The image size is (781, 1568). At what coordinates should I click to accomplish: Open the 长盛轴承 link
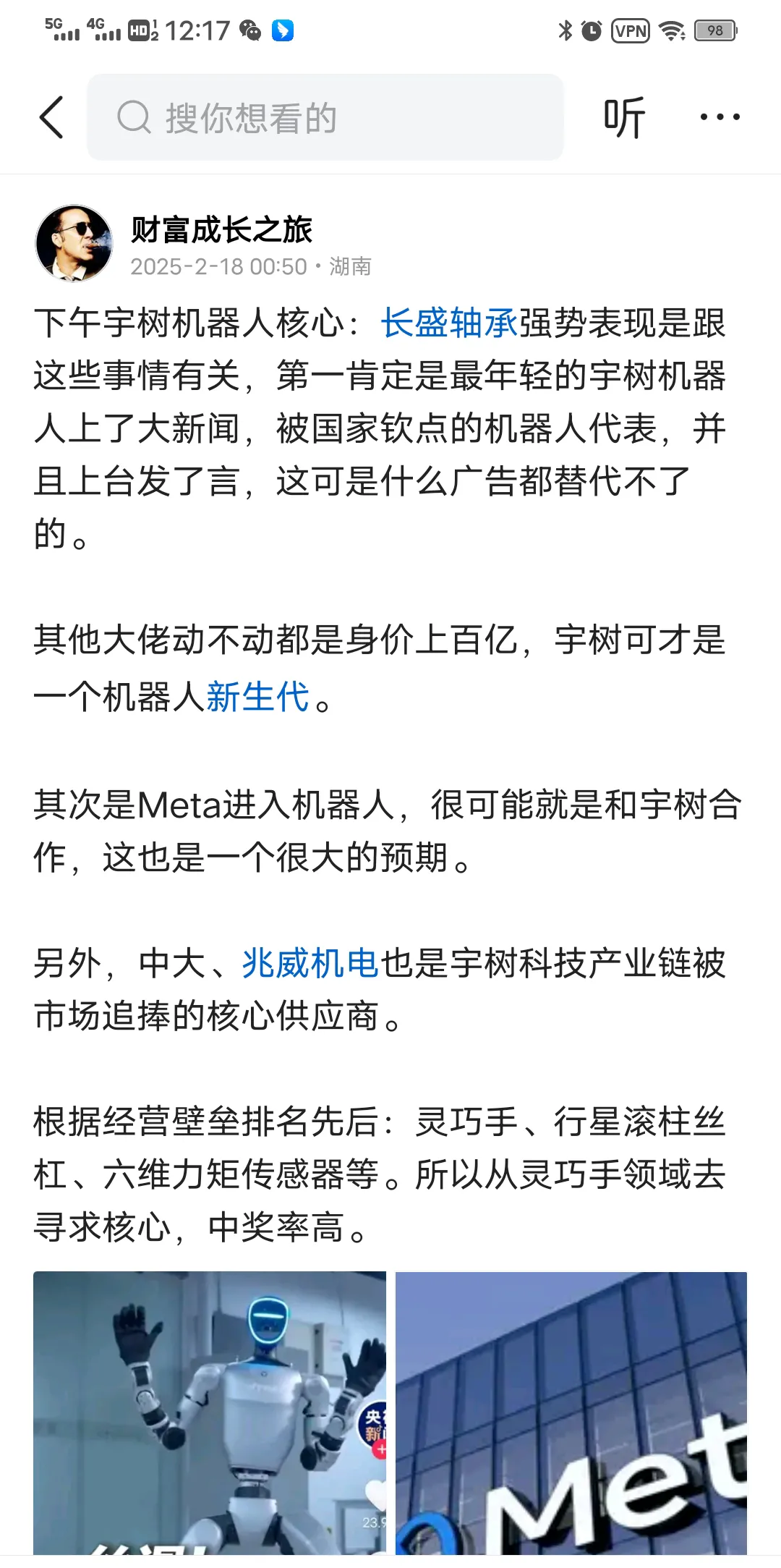449,323
